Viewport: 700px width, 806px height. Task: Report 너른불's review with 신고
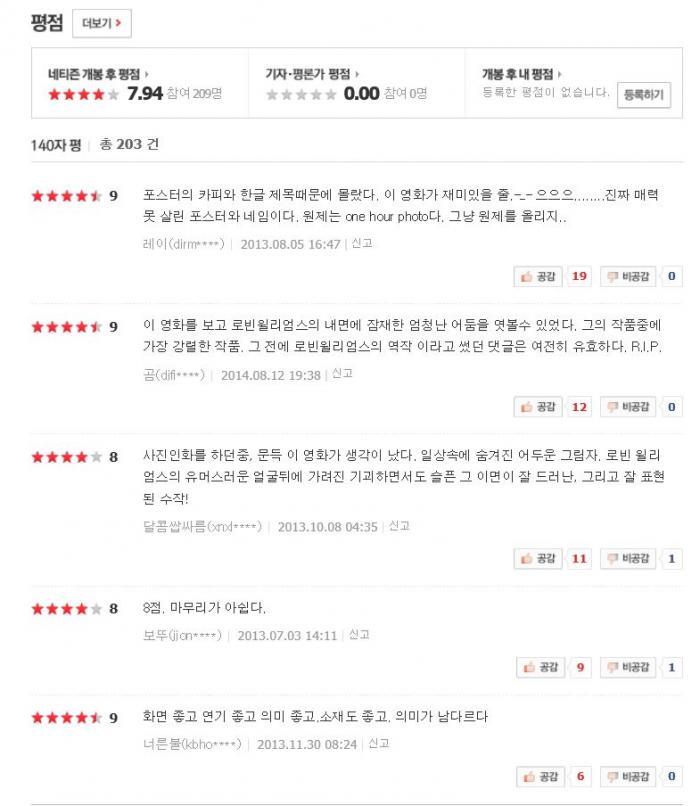377,744
